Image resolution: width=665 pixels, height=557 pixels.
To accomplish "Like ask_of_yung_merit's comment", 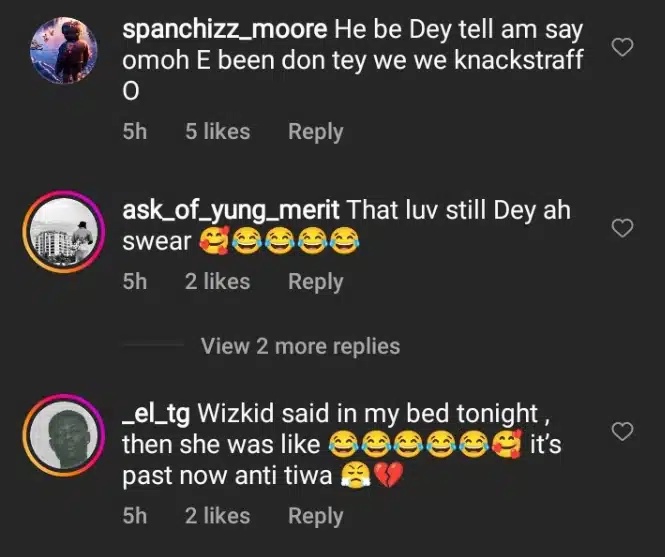I will [622, 229].
